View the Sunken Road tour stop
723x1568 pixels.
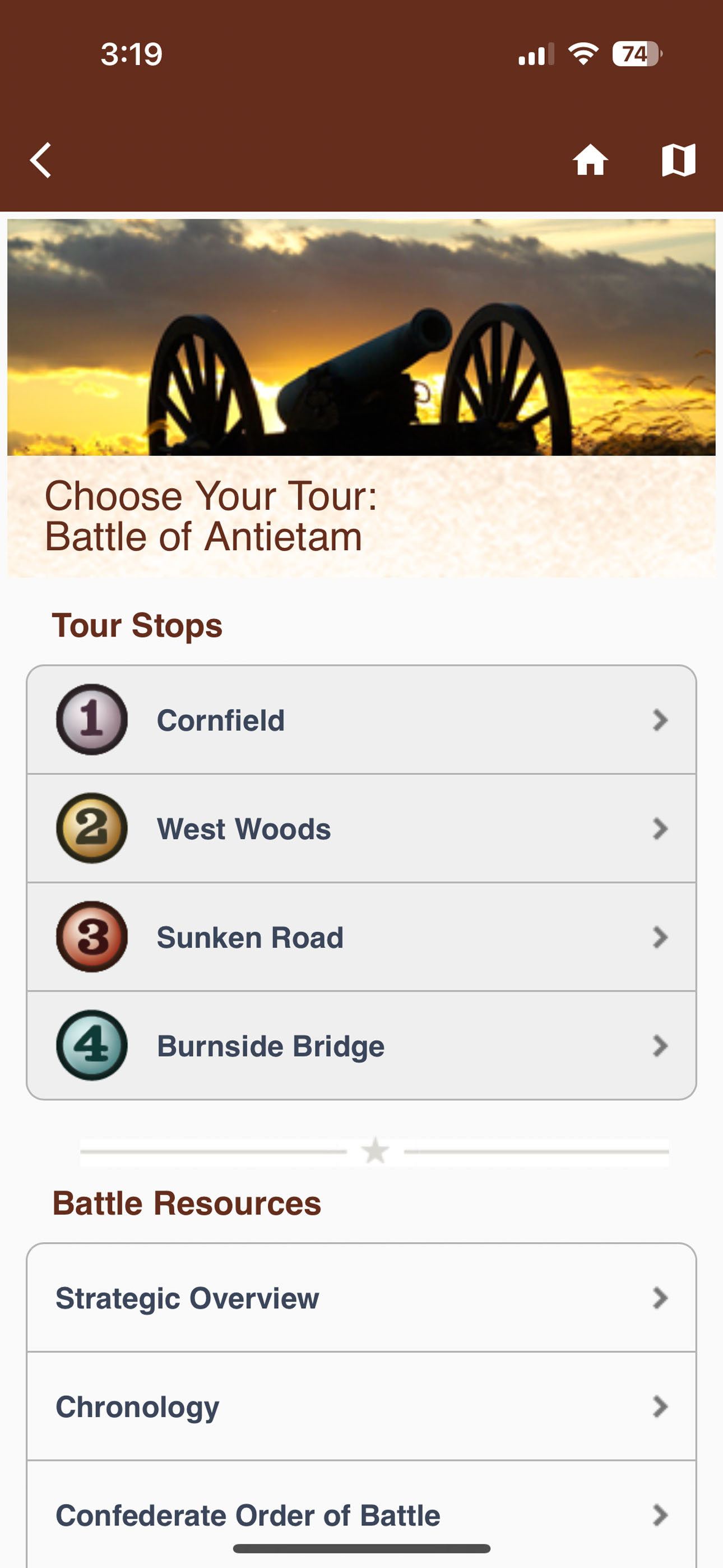[x=361, y=938]
